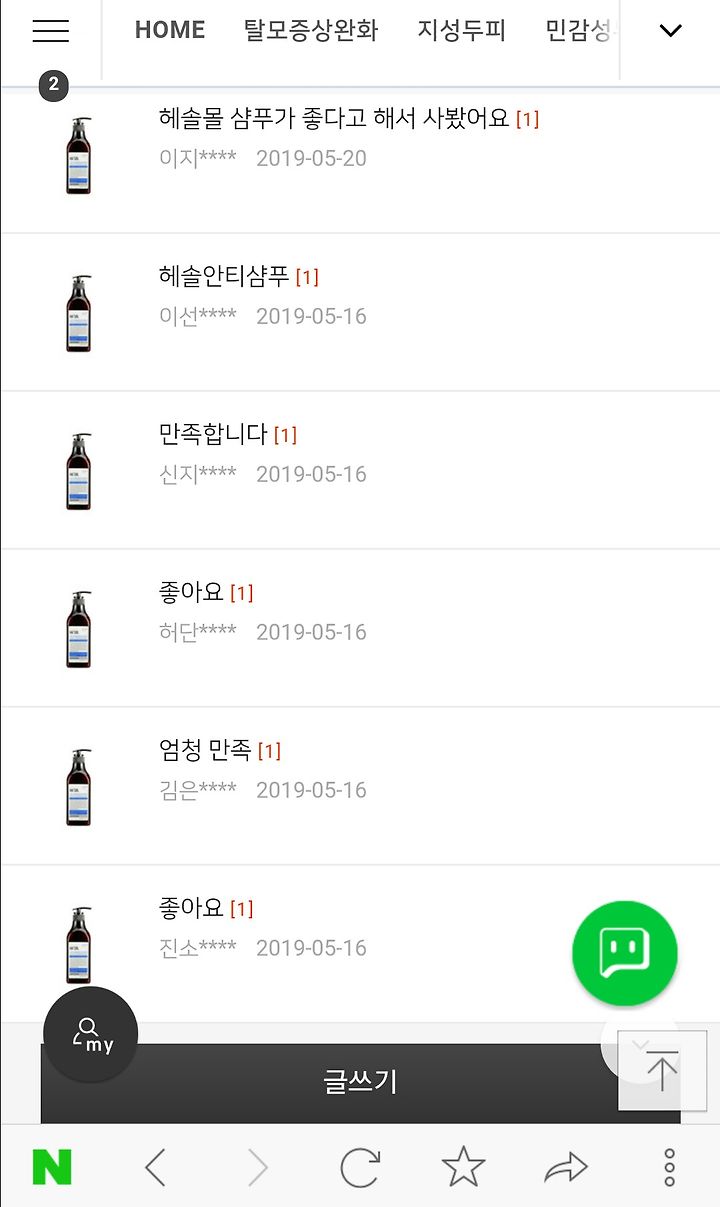Reload the current page
This screenshot has width=720, height=1207.
point(360,1167)
